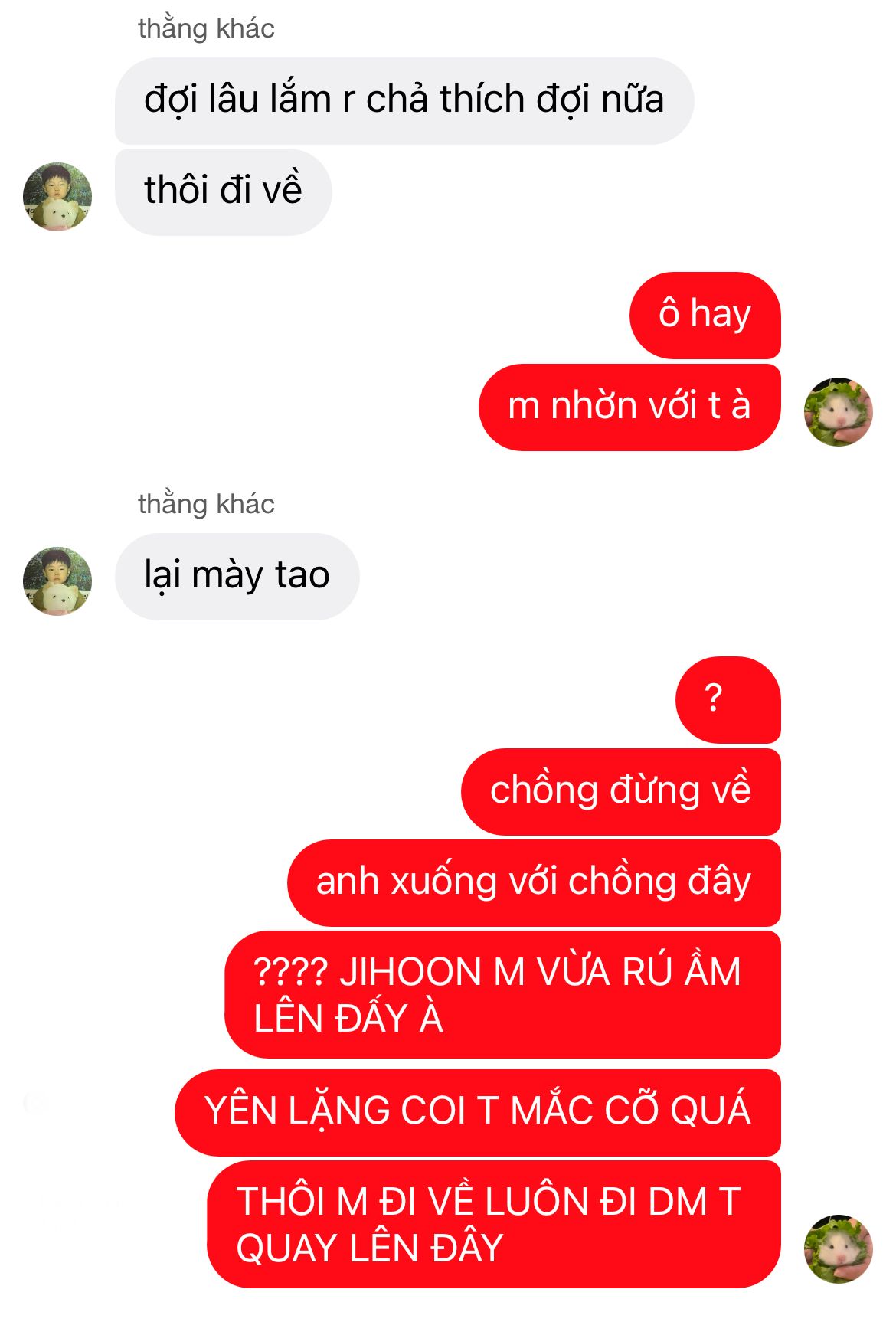Open the sender avatar beside "thôi đi về"
Image resolution: width=896 pixels, height=1322 pixels.
pyautogui.click(x=57, y=196)
